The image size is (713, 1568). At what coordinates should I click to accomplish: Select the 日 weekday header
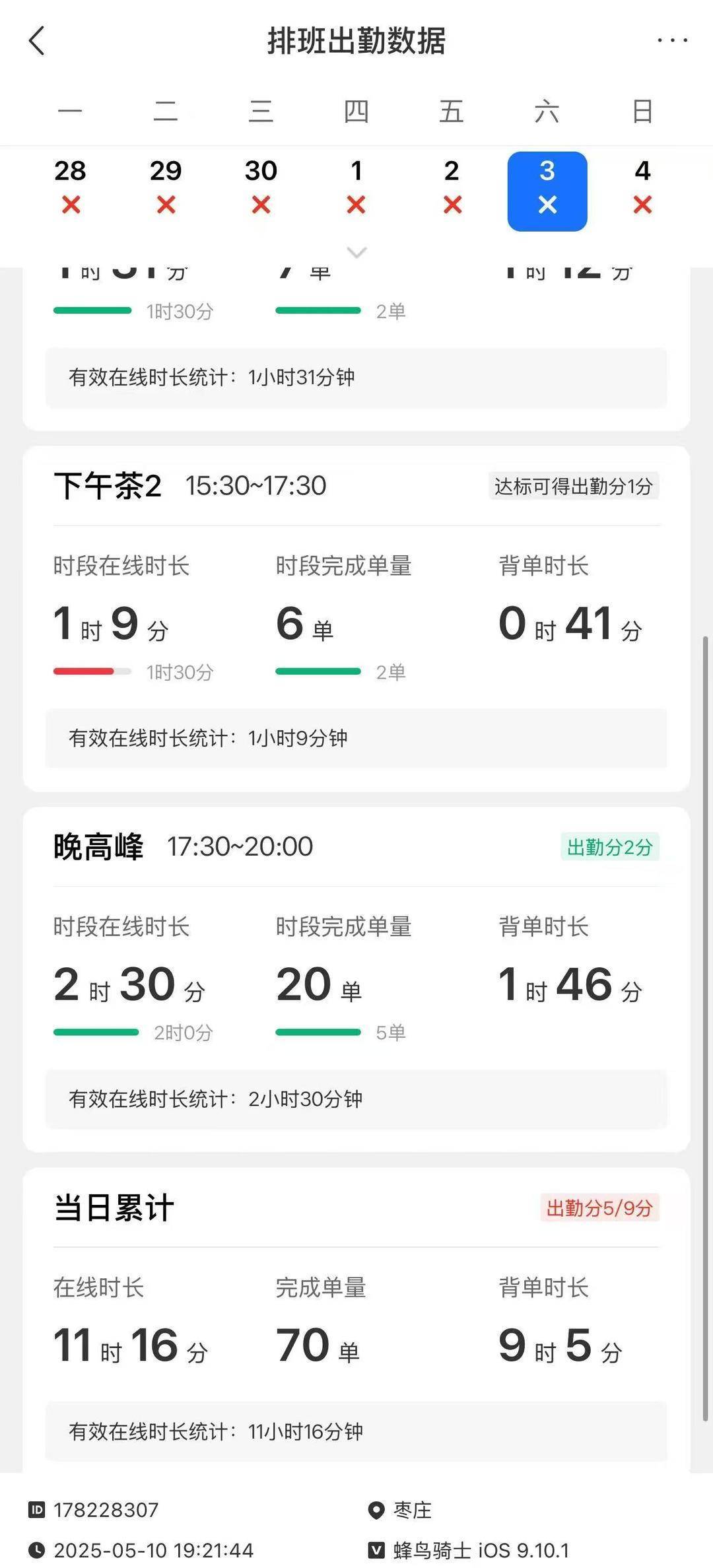coord(642,112)
